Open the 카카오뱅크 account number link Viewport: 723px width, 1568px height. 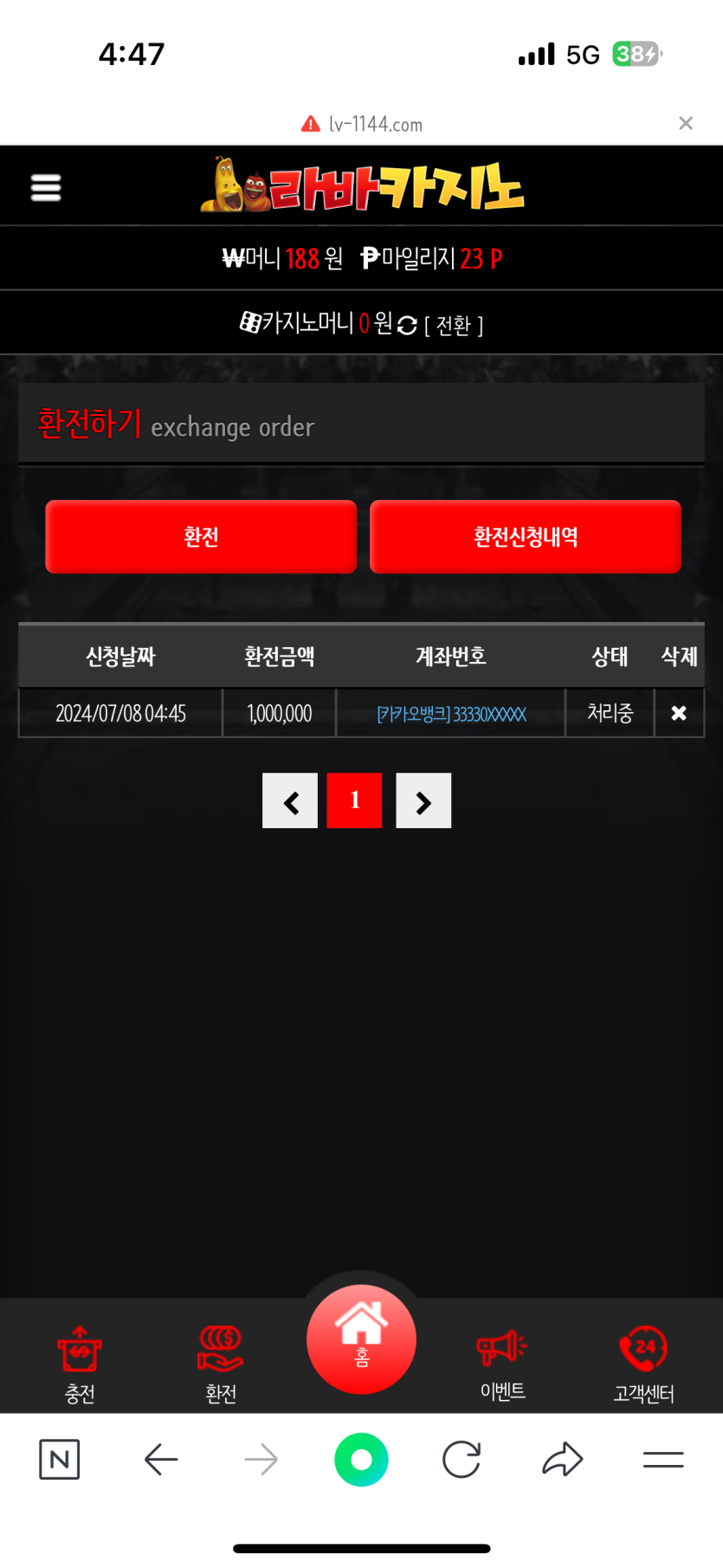[x=451, y=714]
